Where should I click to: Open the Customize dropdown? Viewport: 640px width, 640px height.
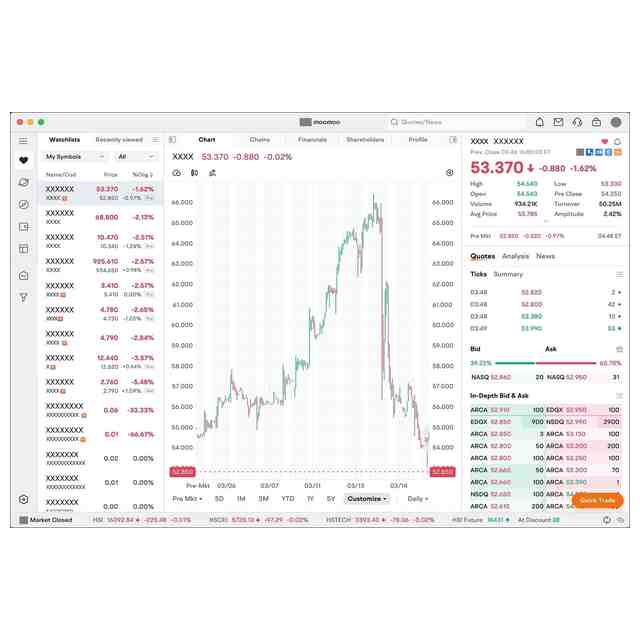(367, 498)
